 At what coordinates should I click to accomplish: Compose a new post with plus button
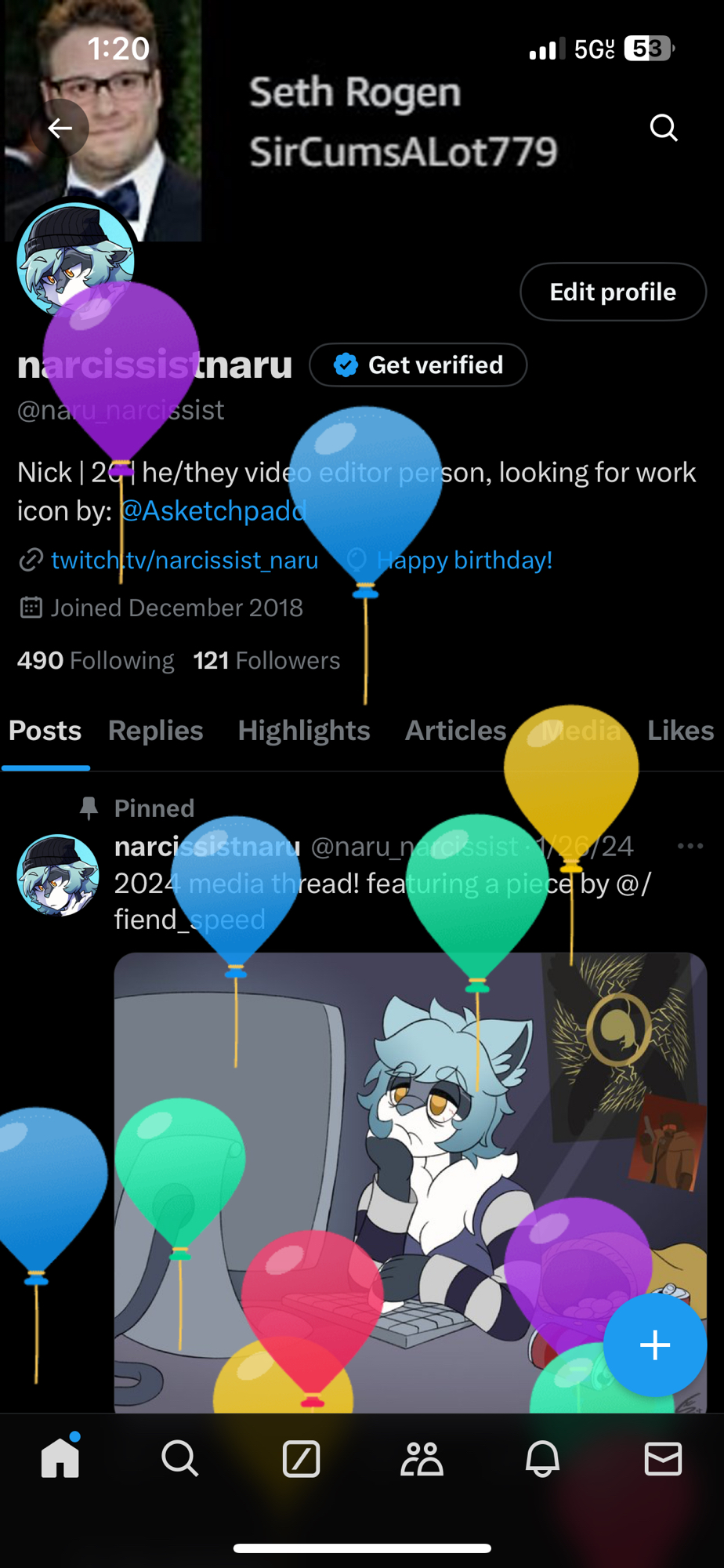[654, 1345]
